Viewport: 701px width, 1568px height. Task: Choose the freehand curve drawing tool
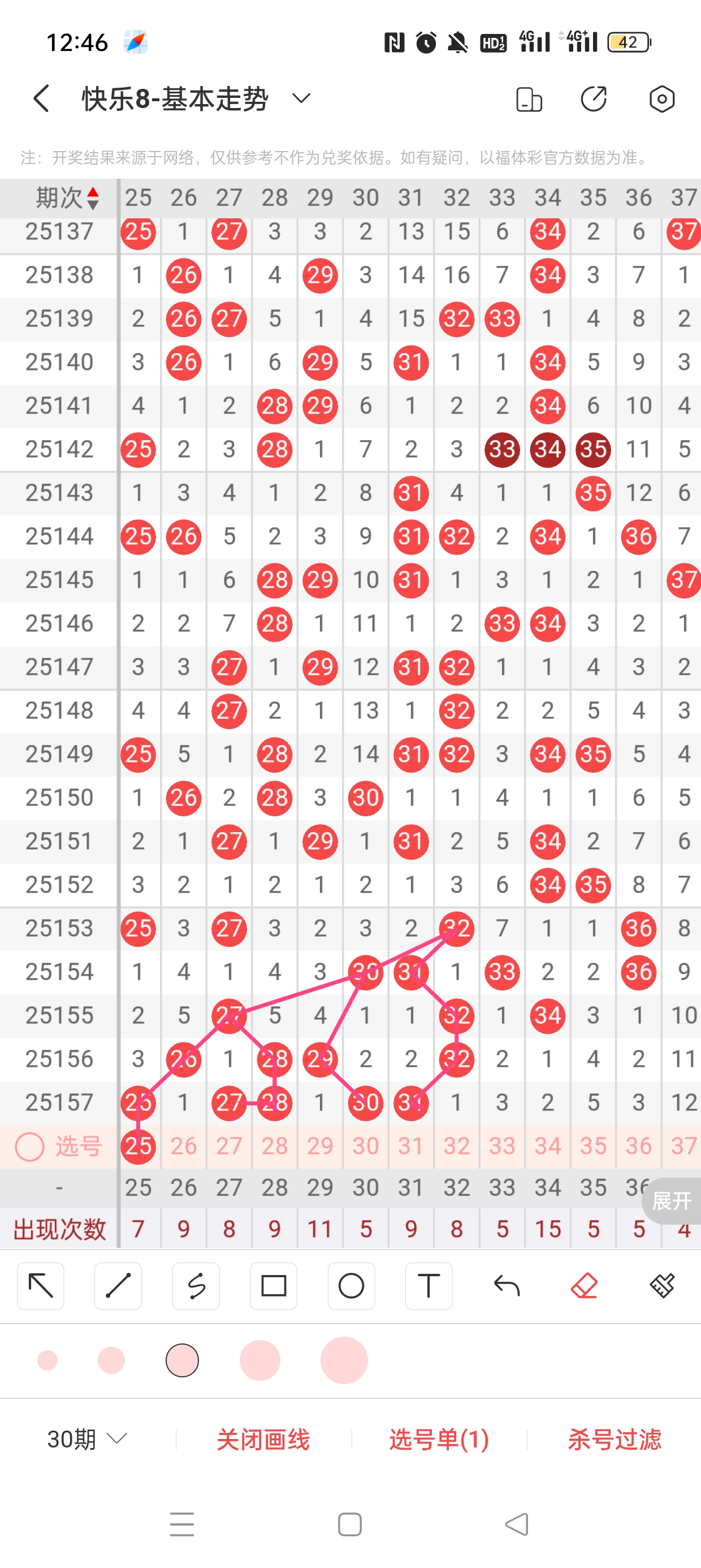196,1286
